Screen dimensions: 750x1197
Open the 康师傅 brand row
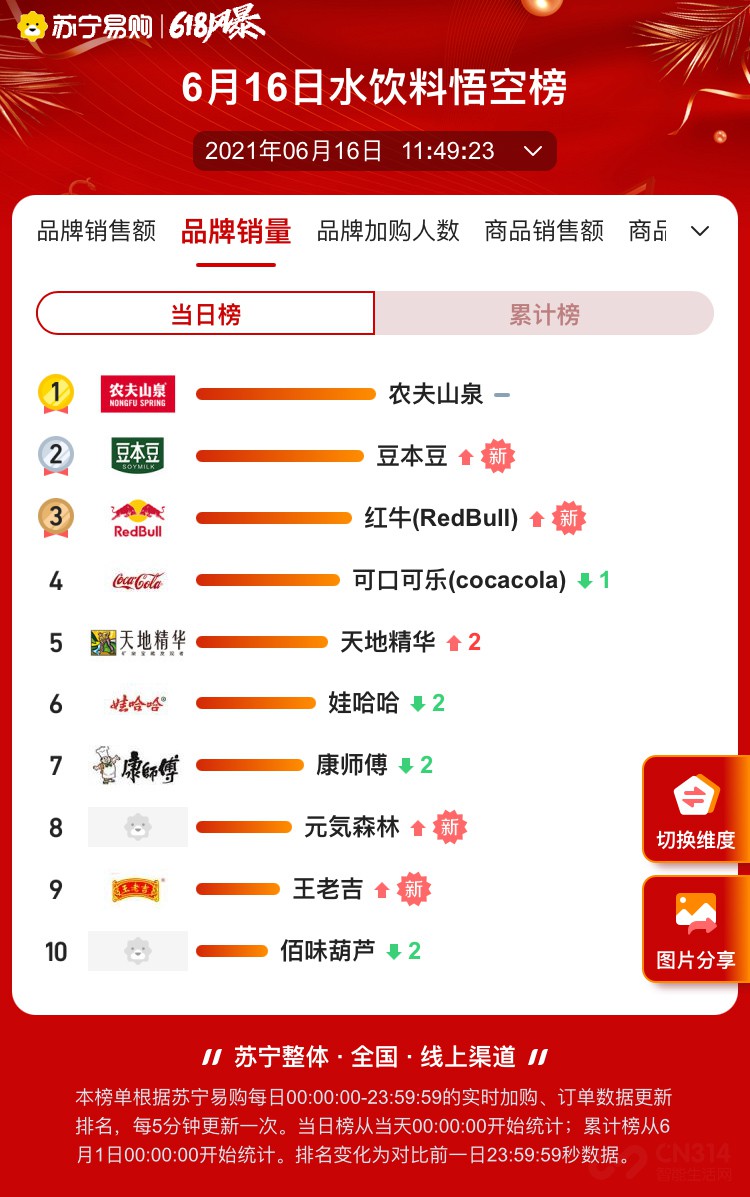(351, 766)
